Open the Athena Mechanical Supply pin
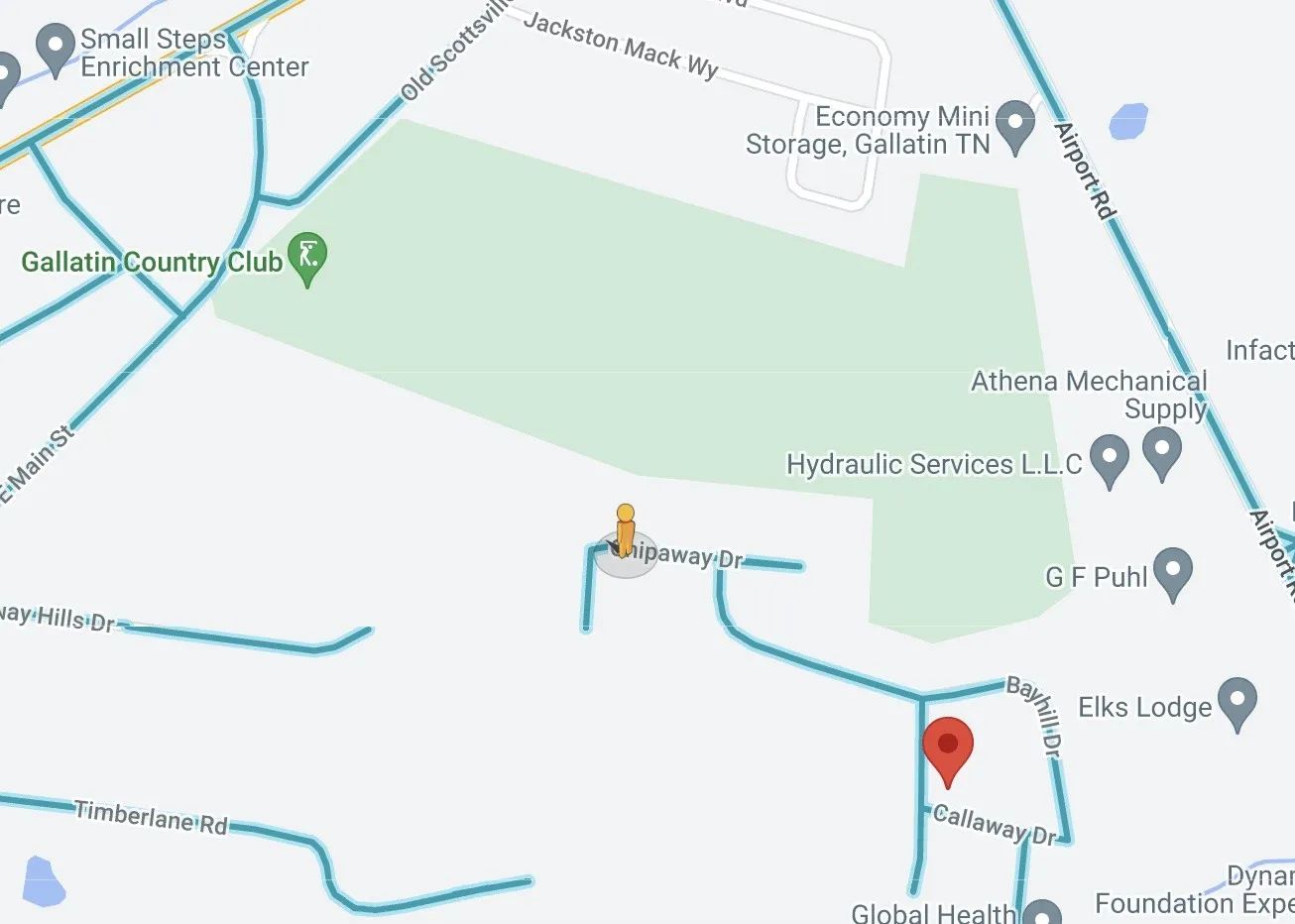This screenshot has height=924, width=1295. tap(1161, 451)
